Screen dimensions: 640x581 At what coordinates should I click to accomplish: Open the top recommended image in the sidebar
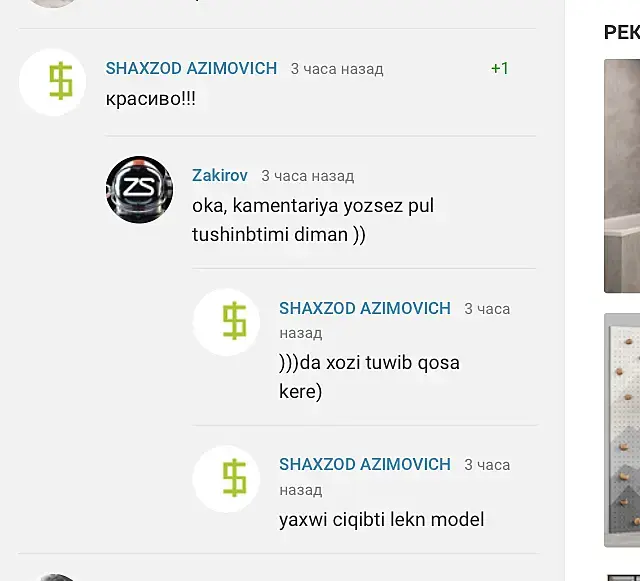click(x=622, y=175)
